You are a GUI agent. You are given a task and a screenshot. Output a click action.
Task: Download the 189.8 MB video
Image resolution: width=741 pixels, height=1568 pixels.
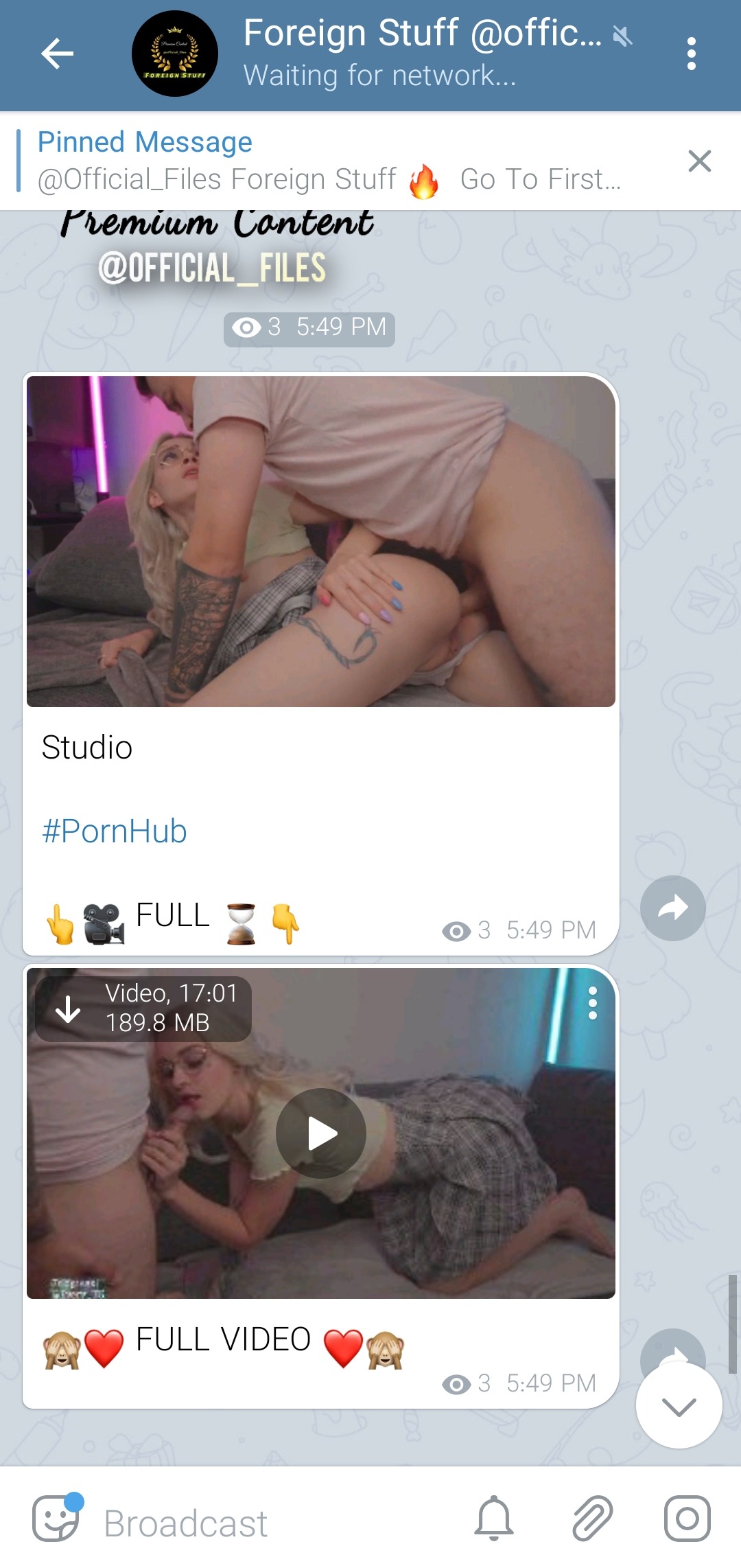point(69,1009)
